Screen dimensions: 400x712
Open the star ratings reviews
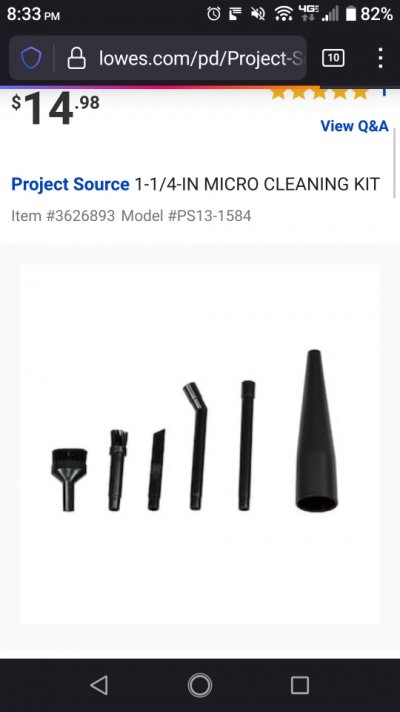(x=319, y=92)
